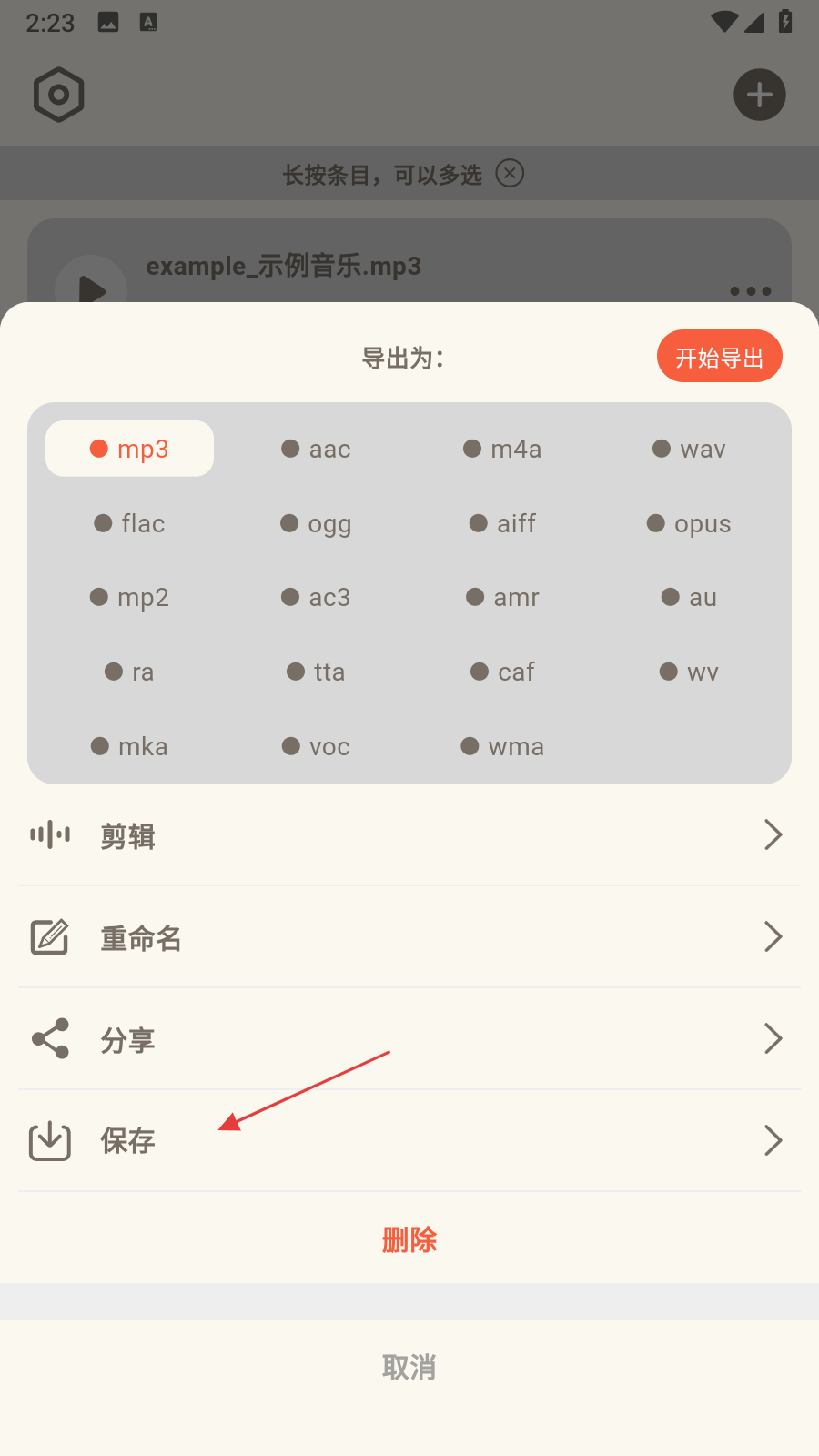
Task: Select the ogg format option
Action: [x=316, y=523]
